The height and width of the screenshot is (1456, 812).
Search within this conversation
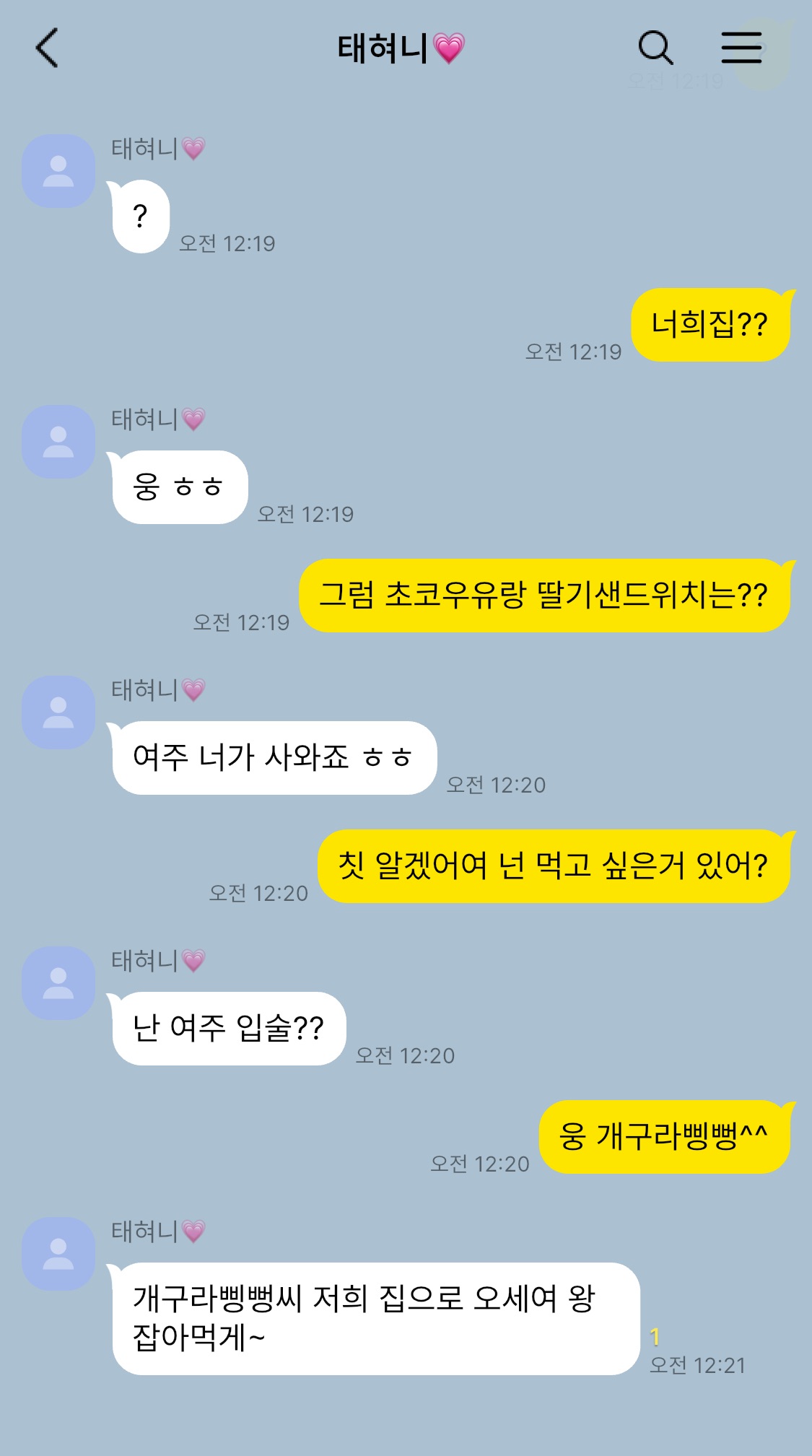click(x=655, y=48)
